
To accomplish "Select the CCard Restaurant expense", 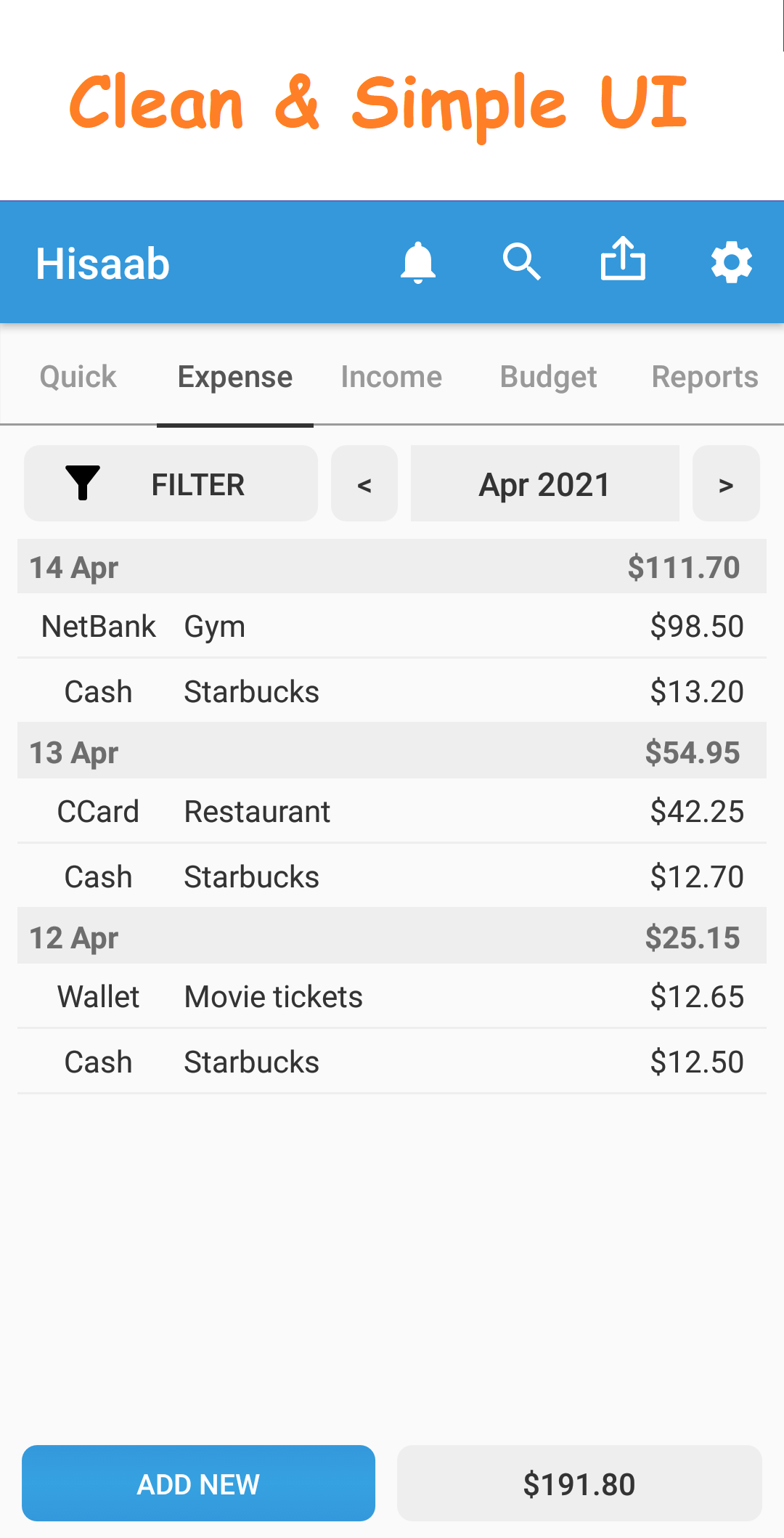I will [x=392, y=811].
